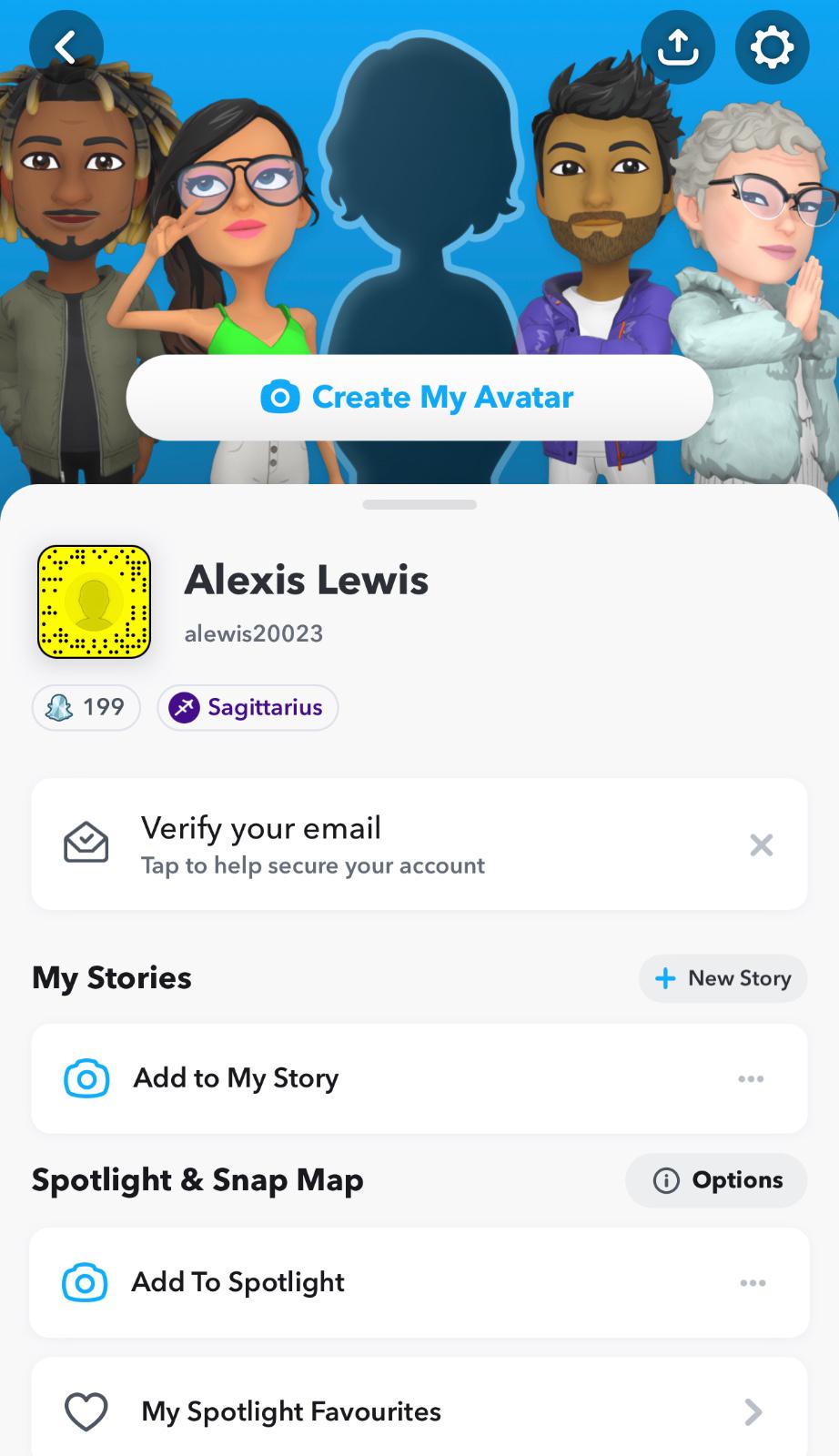Select Add to My Story
Screen dimensions: 839x1456
pyautogui.click(x=237, y=1078)
